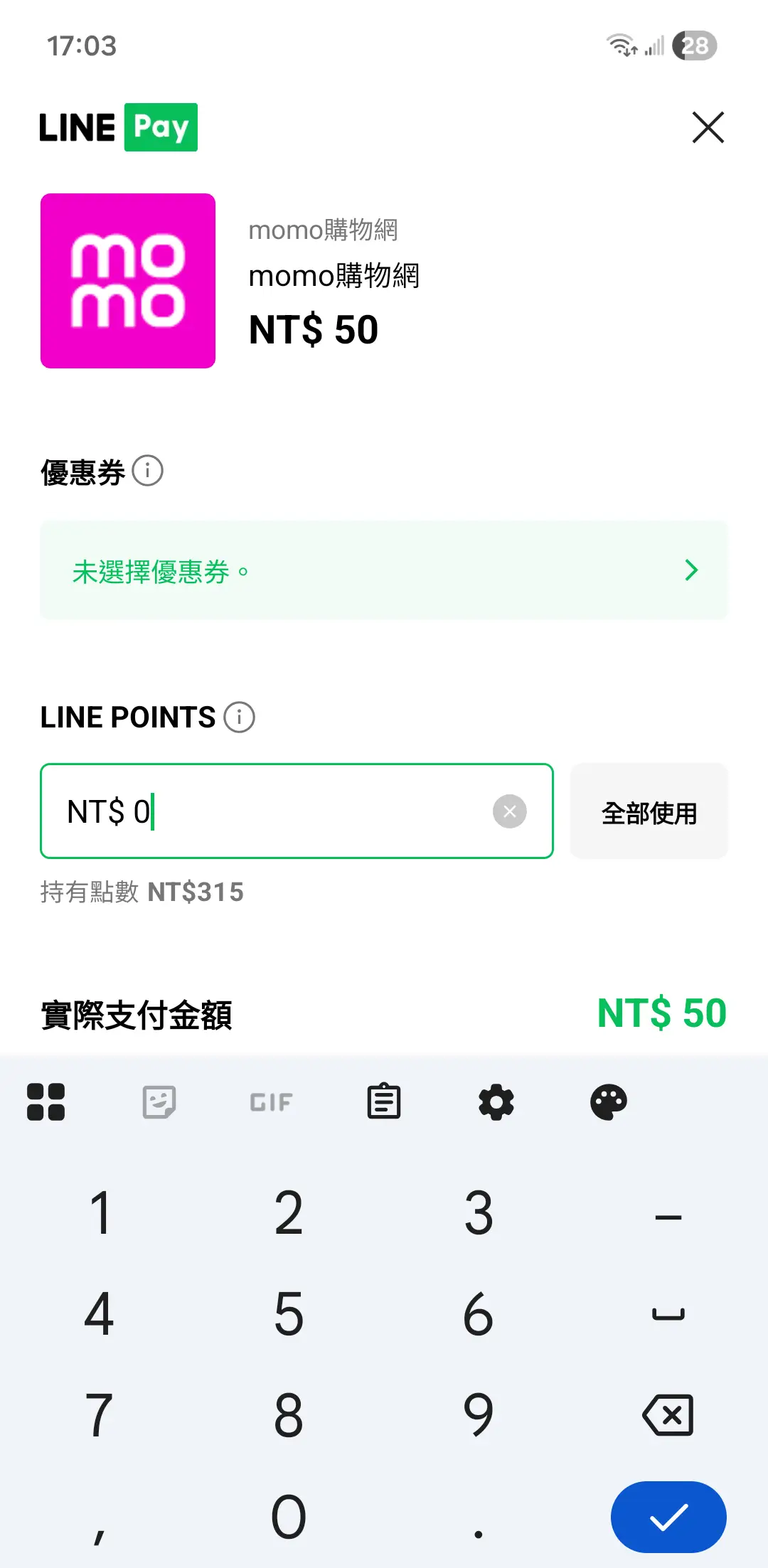Open the coupon info icon

148,471
